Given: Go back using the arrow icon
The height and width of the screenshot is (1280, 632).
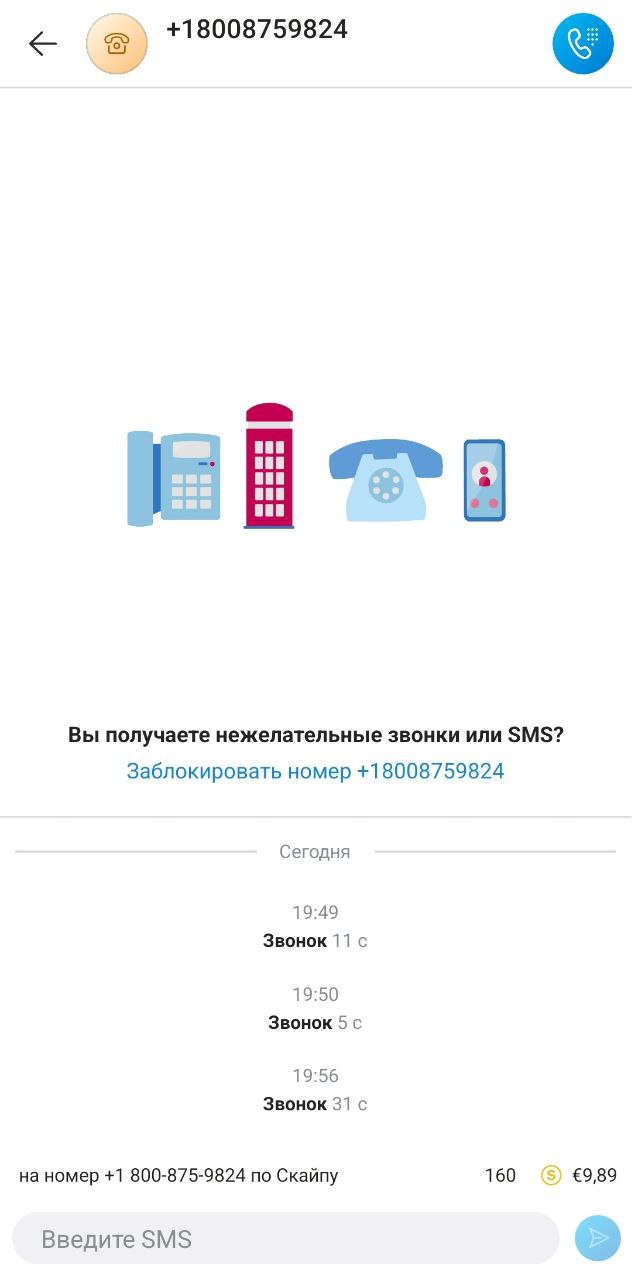Looking at the screenshot, I should (43, 43).
